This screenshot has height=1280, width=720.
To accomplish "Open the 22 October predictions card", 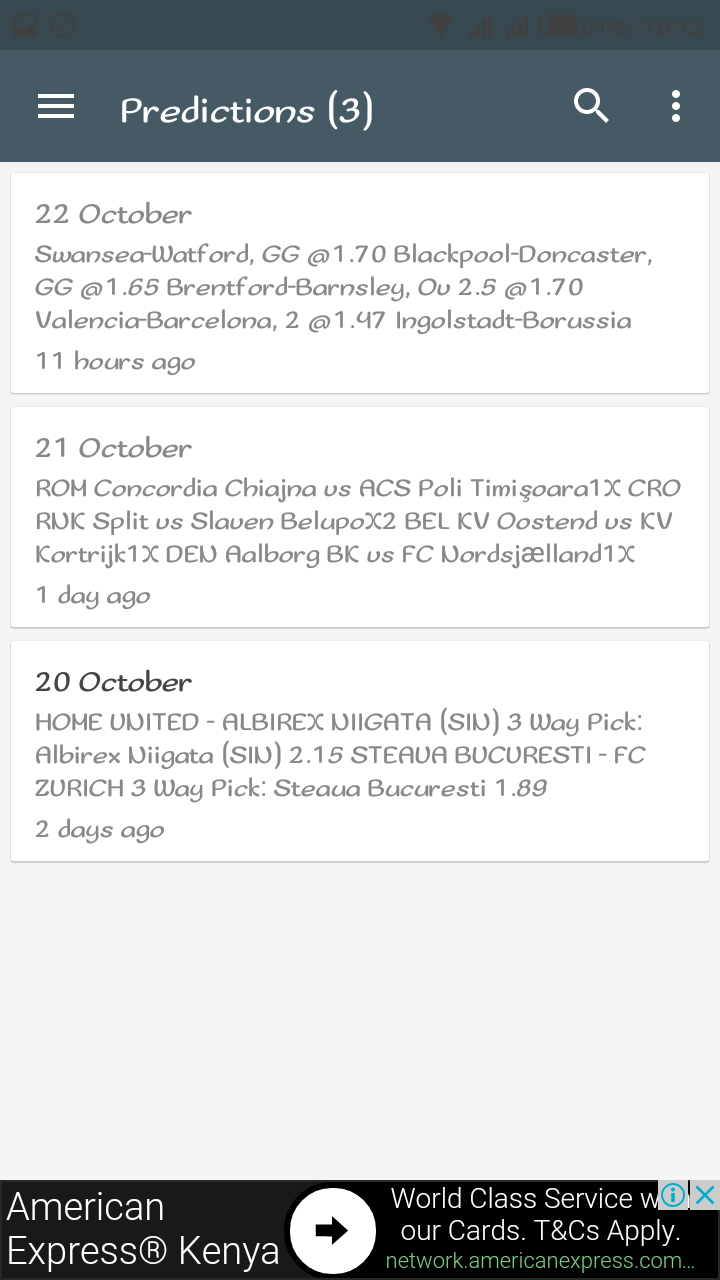I will click(x=360, y=284).
